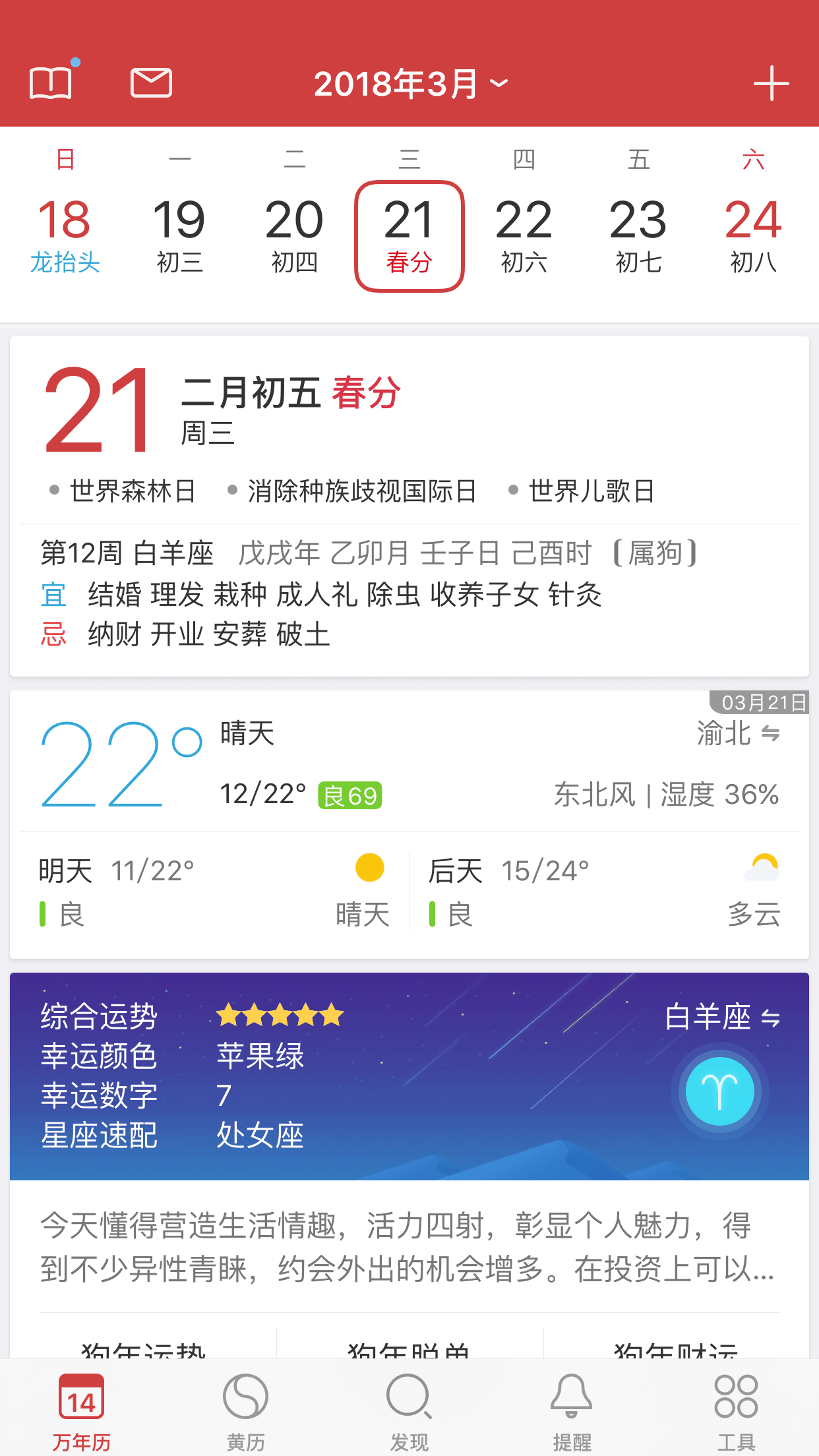819x1456 pixels.
Task: Open today's 22° weather details
Action: 120,764
